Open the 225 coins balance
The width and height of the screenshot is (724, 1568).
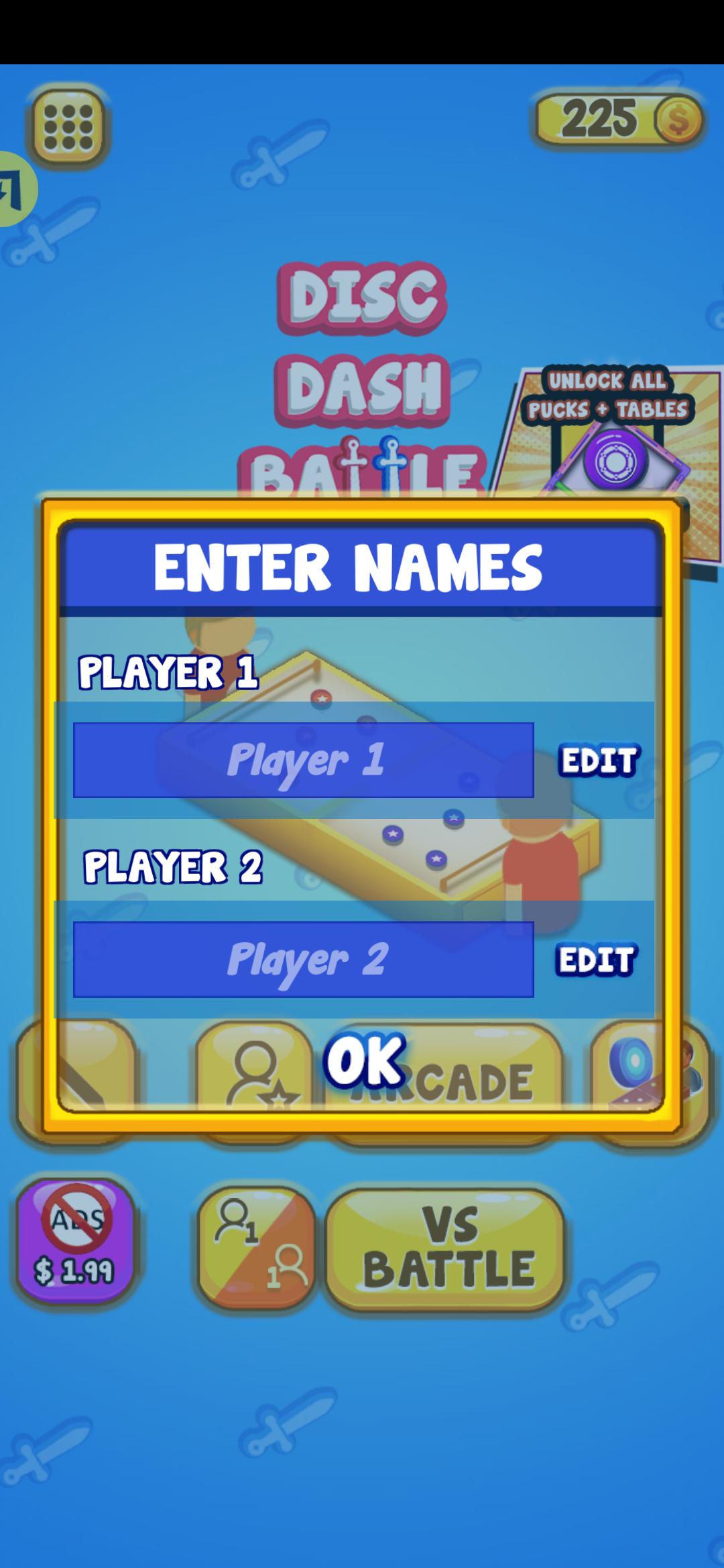tap(618, 119)
